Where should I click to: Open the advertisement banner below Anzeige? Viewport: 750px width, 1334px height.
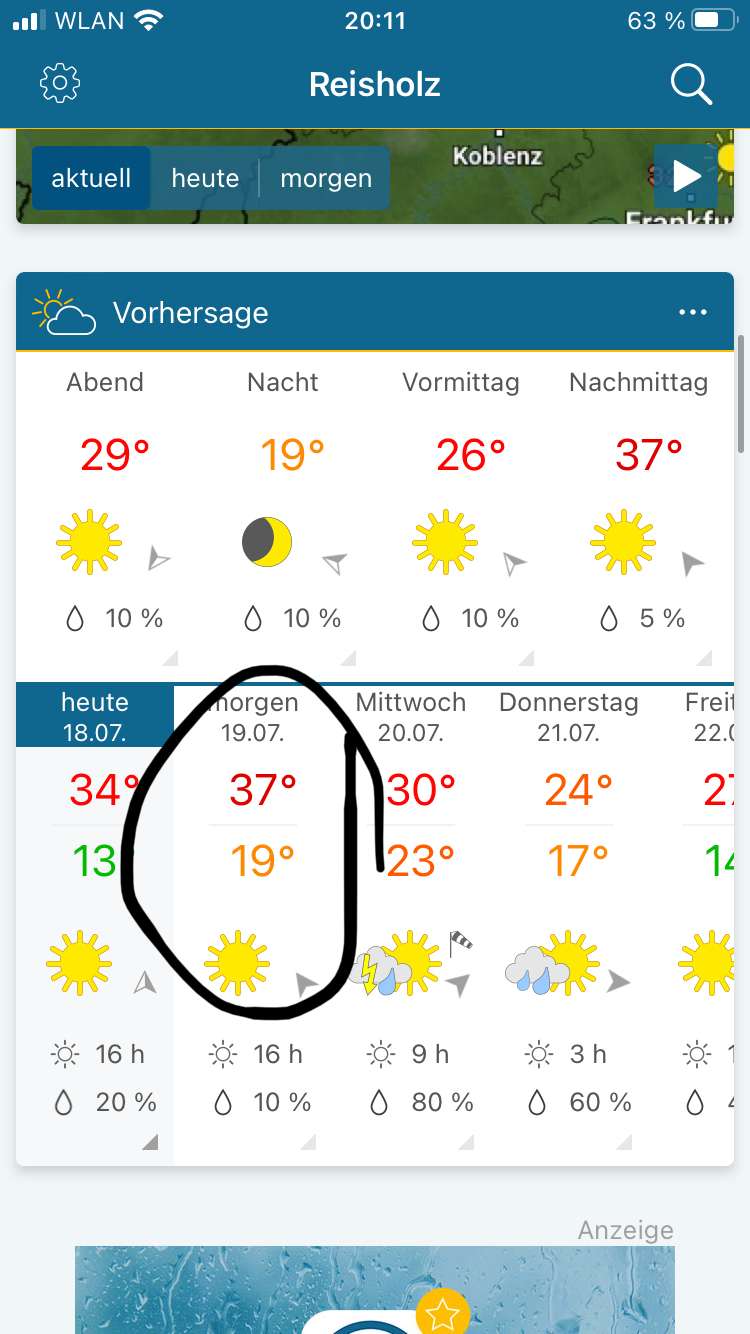click(x=375, y=1290)
